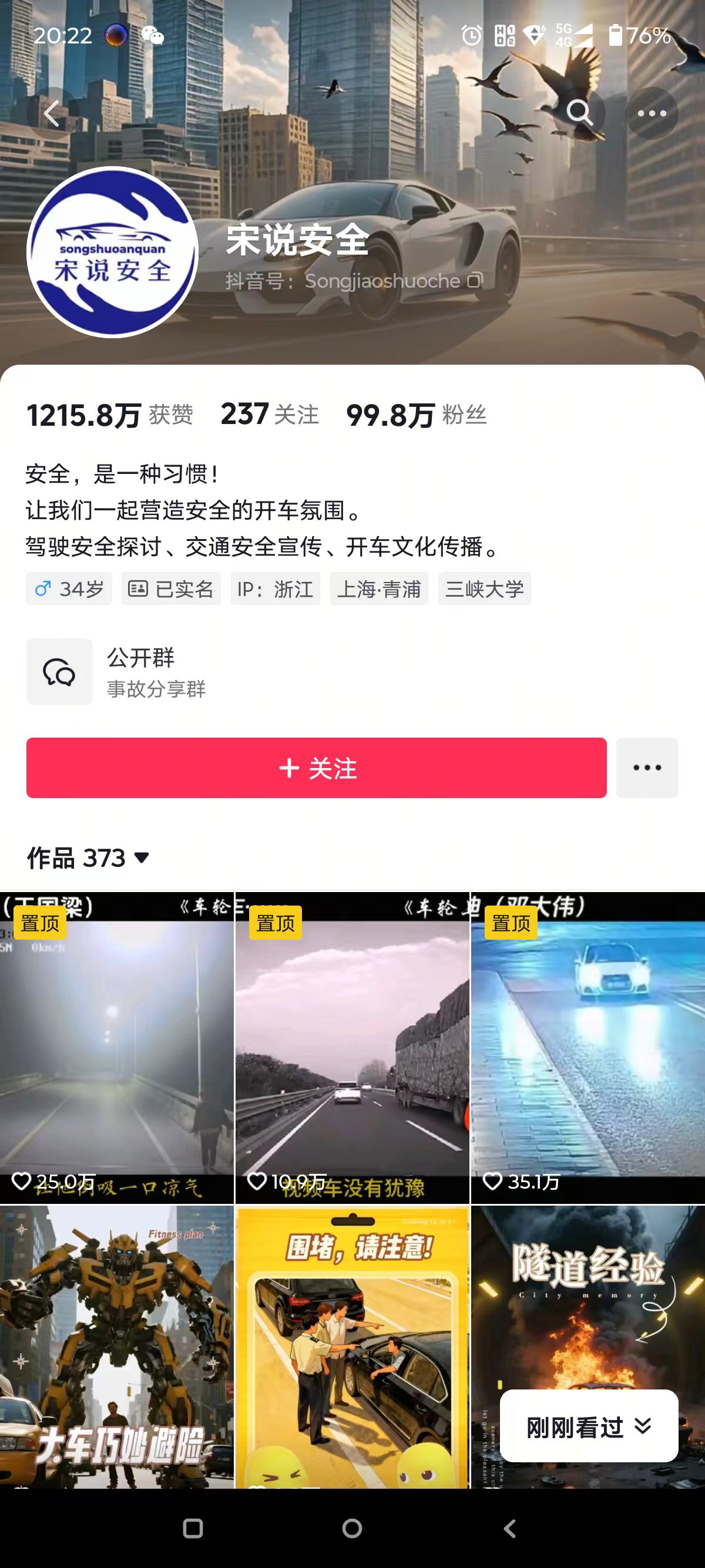The image size is (705, 1568).
Task: Tap the 三峡大学 school tag
Action: (x=485, y=588)
